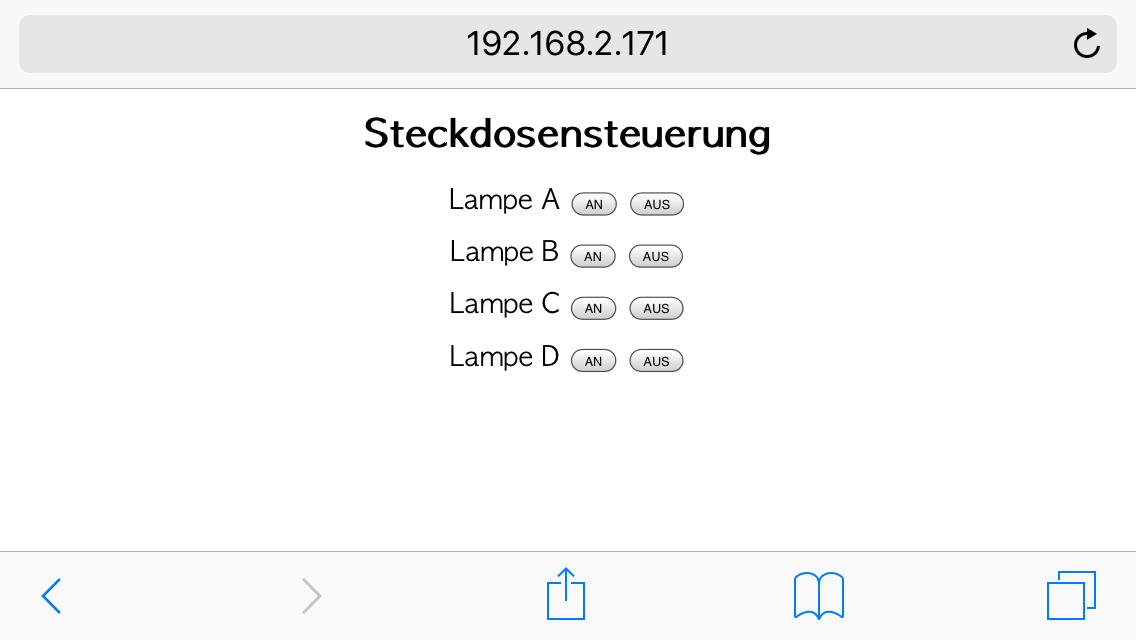This screenshot has width=1136, height=640.
Task: Activate AN for Lampe D
Action: (x=594, y=361)
